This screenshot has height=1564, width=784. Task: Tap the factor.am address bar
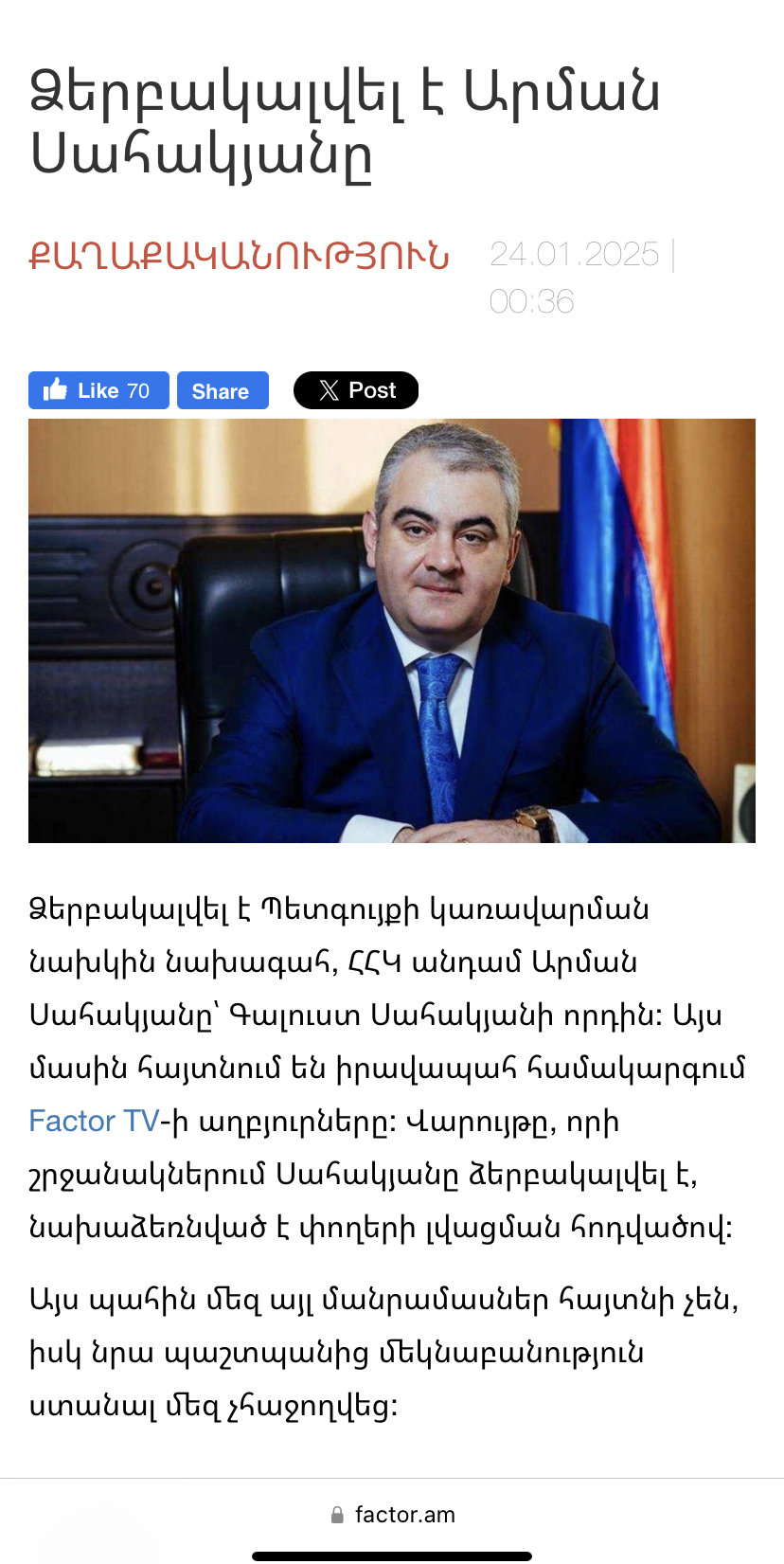(x=392, y=1515)
